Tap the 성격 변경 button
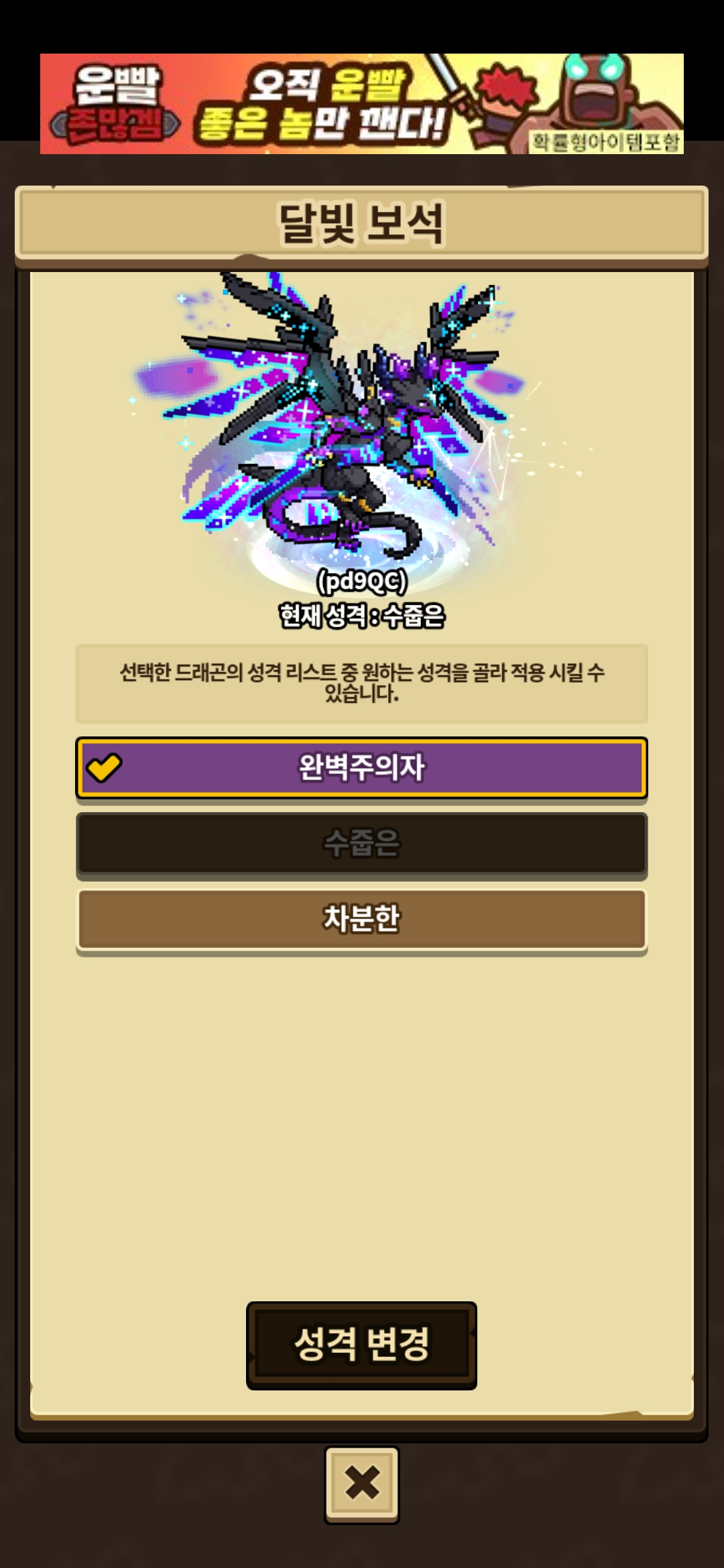 point(361,1345)
